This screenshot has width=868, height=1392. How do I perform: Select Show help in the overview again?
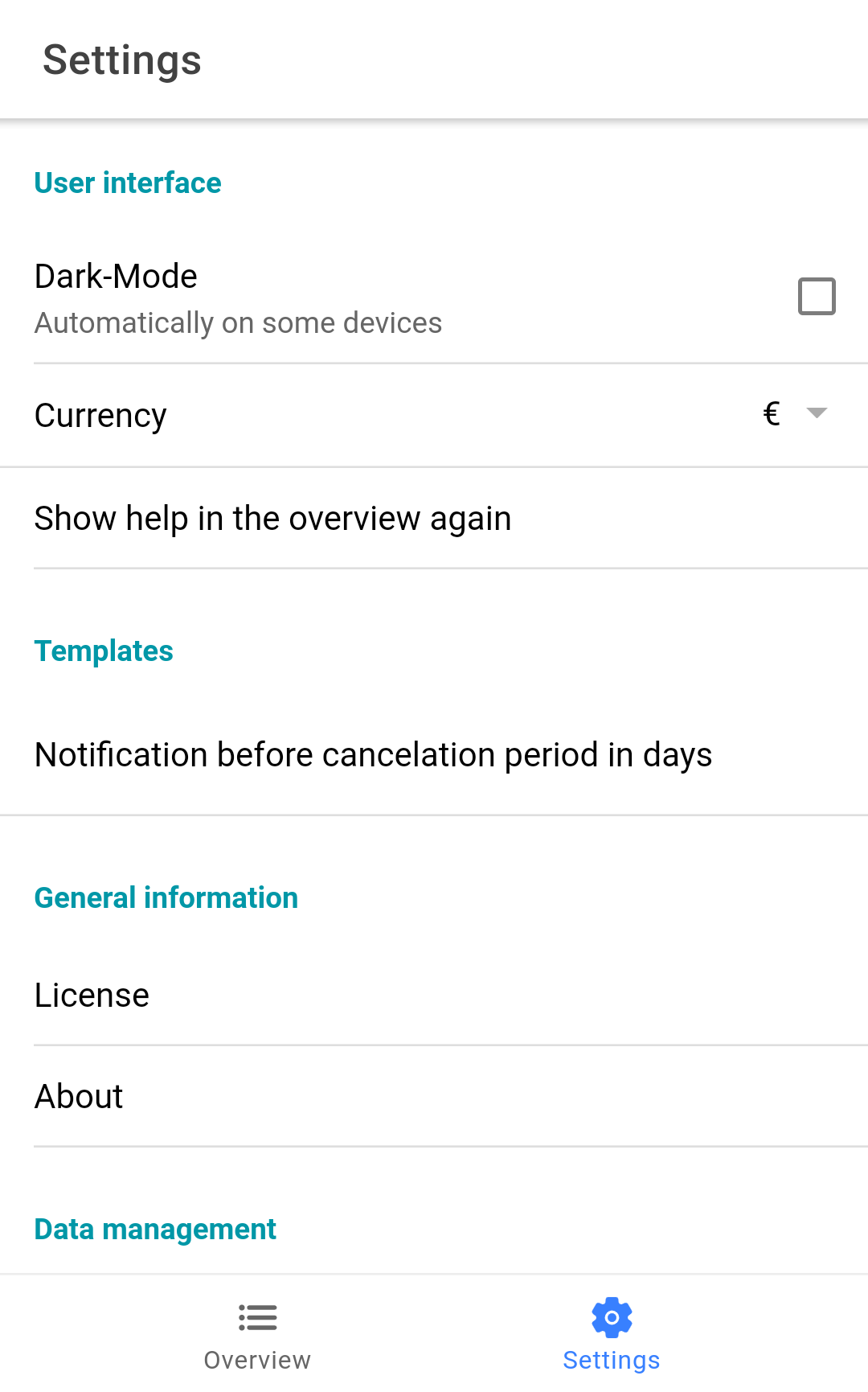tap(434, 518)
